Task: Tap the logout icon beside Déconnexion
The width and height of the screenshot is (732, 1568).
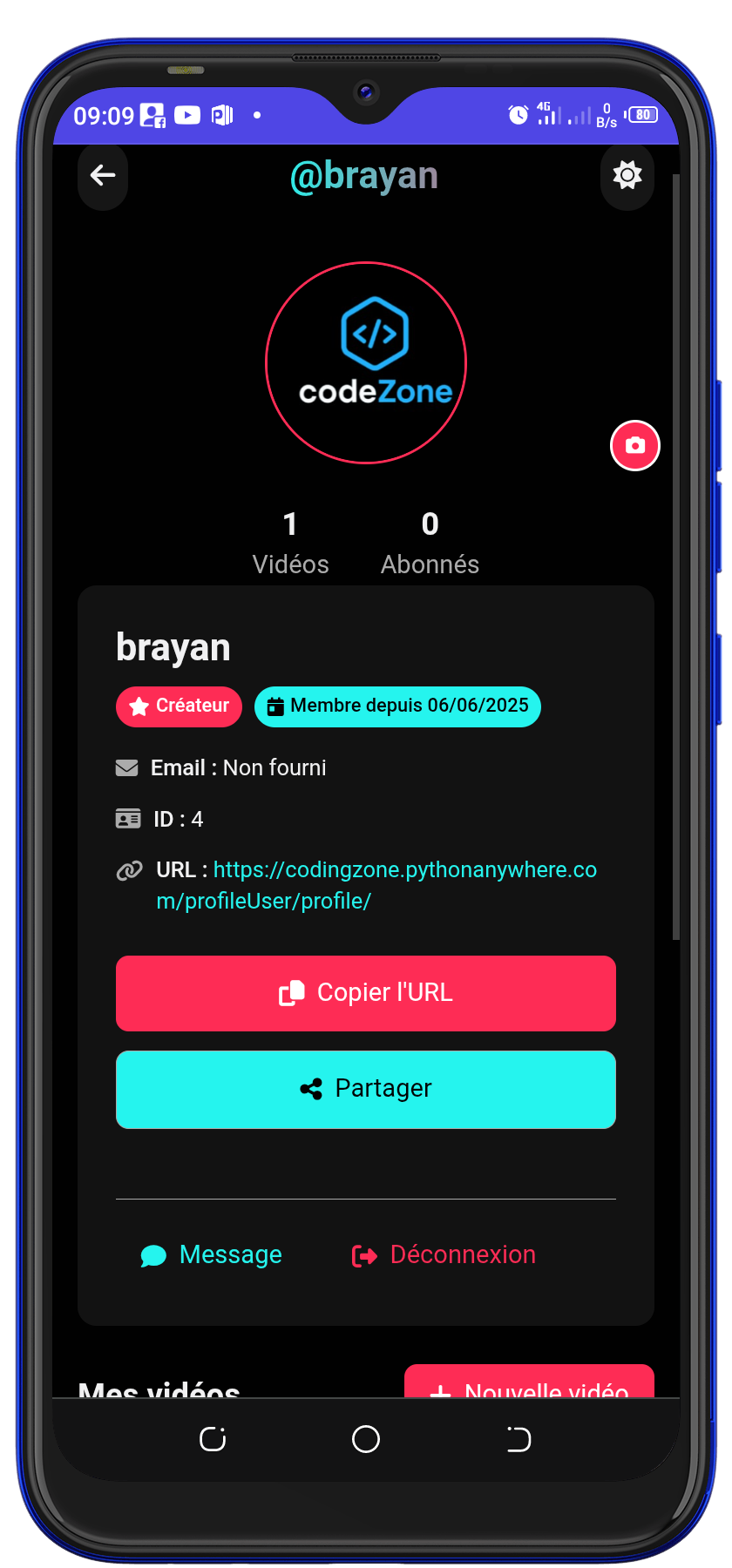Action: click(x=365, y=1254)
